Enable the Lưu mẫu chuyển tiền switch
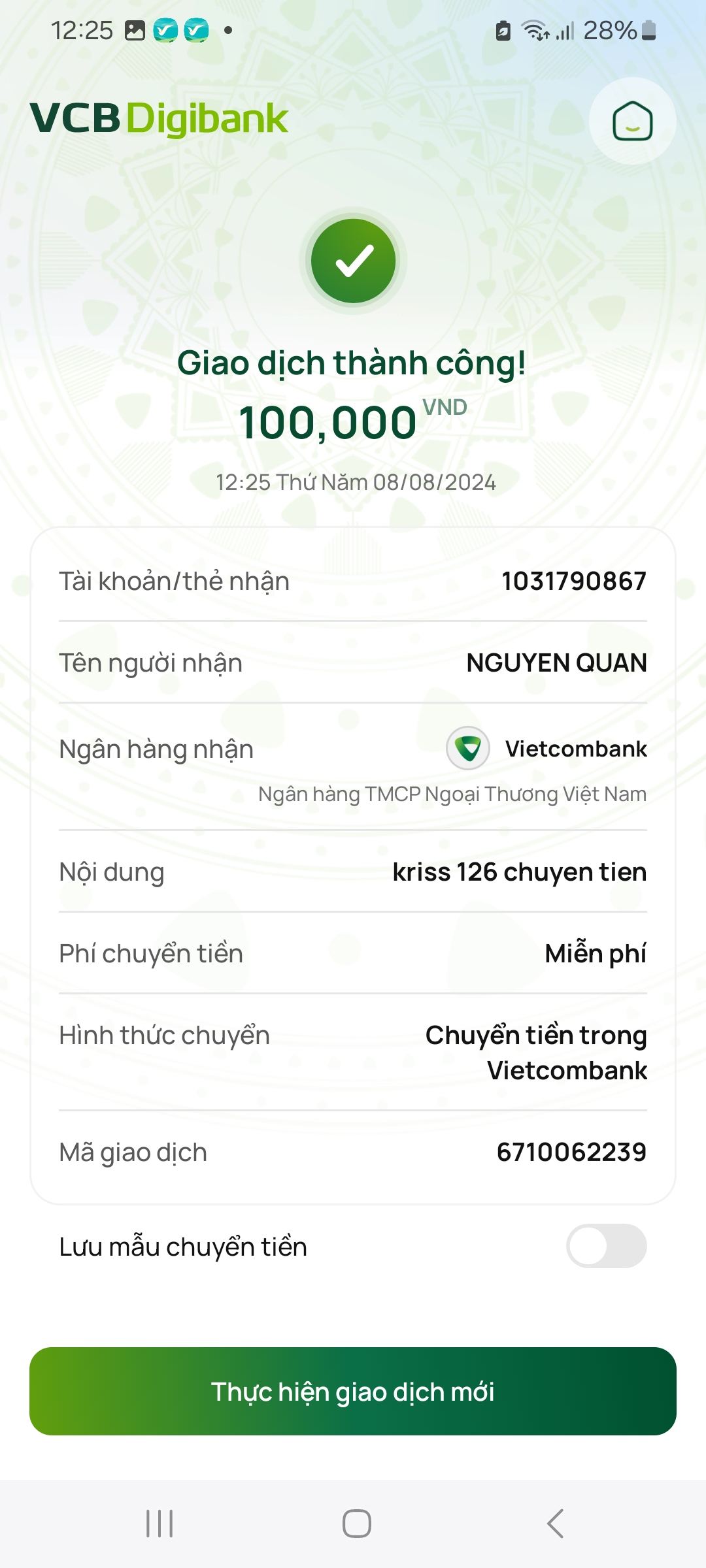The image size is (706, 1568). pos(606,1246)
